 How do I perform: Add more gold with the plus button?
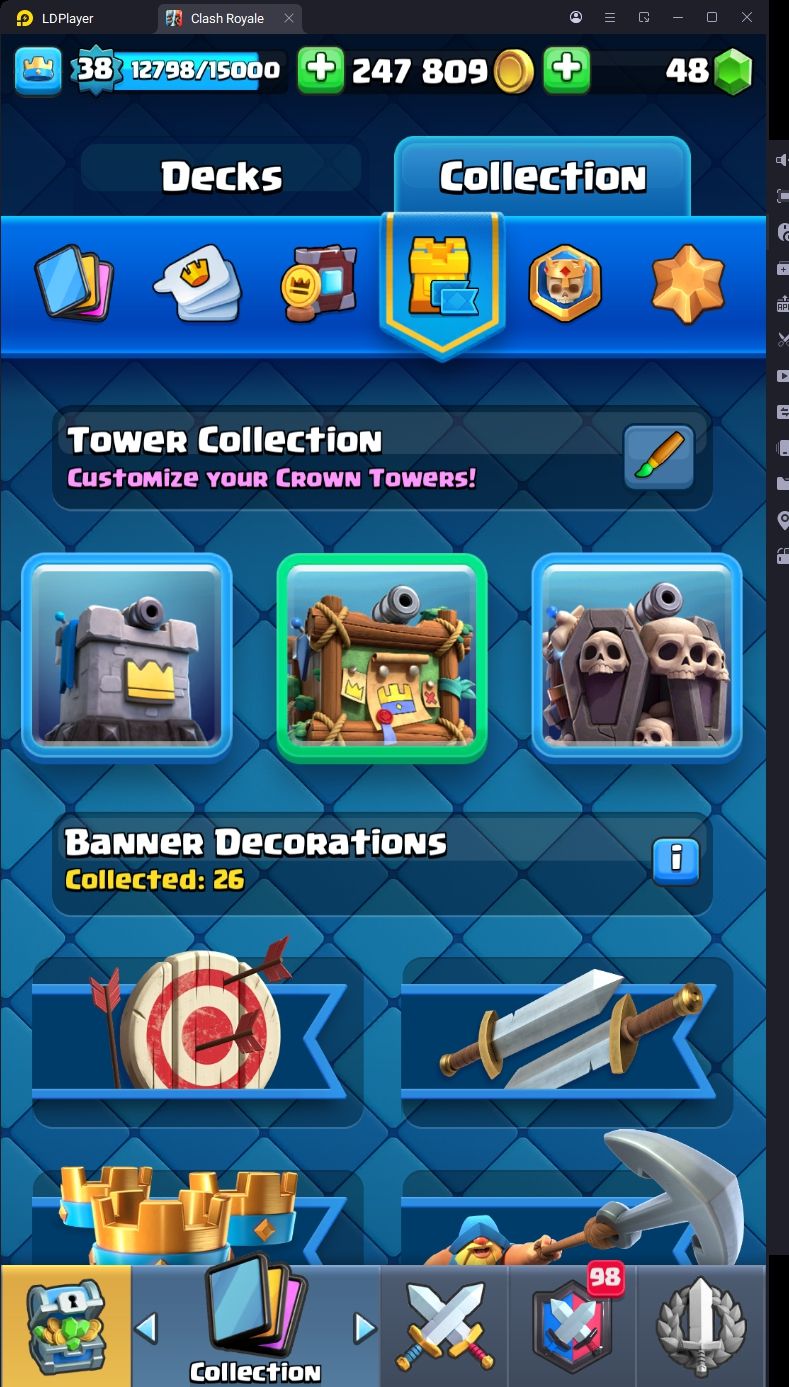click(x=321, y=69)
